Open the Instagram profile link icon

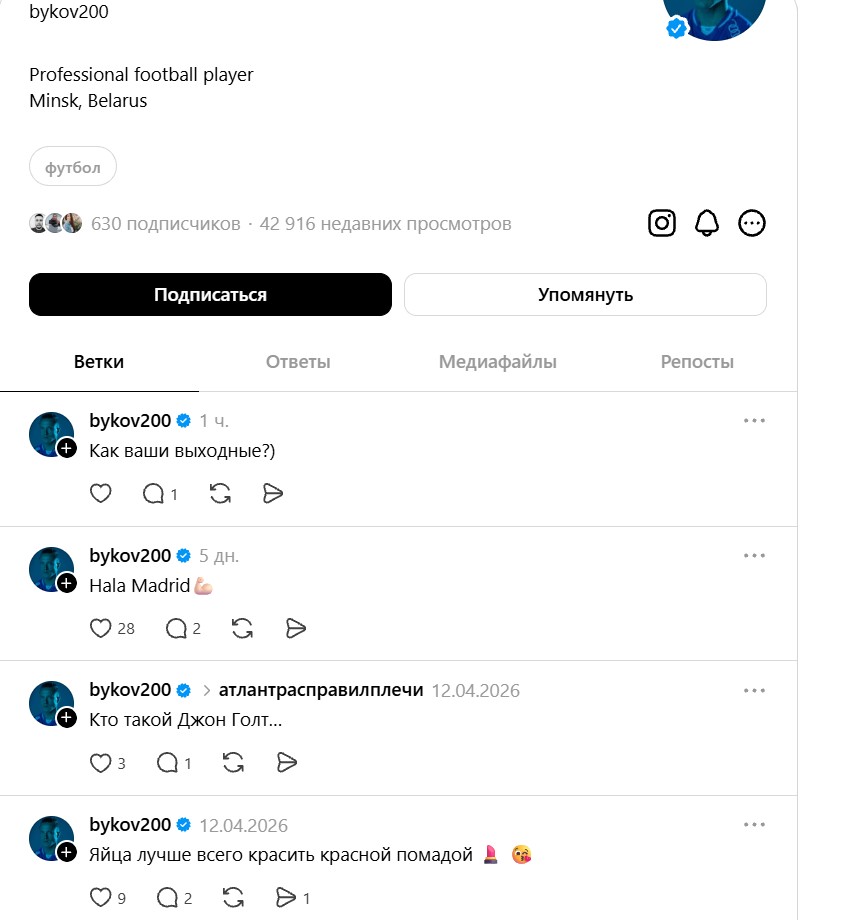tap(662, 222)
